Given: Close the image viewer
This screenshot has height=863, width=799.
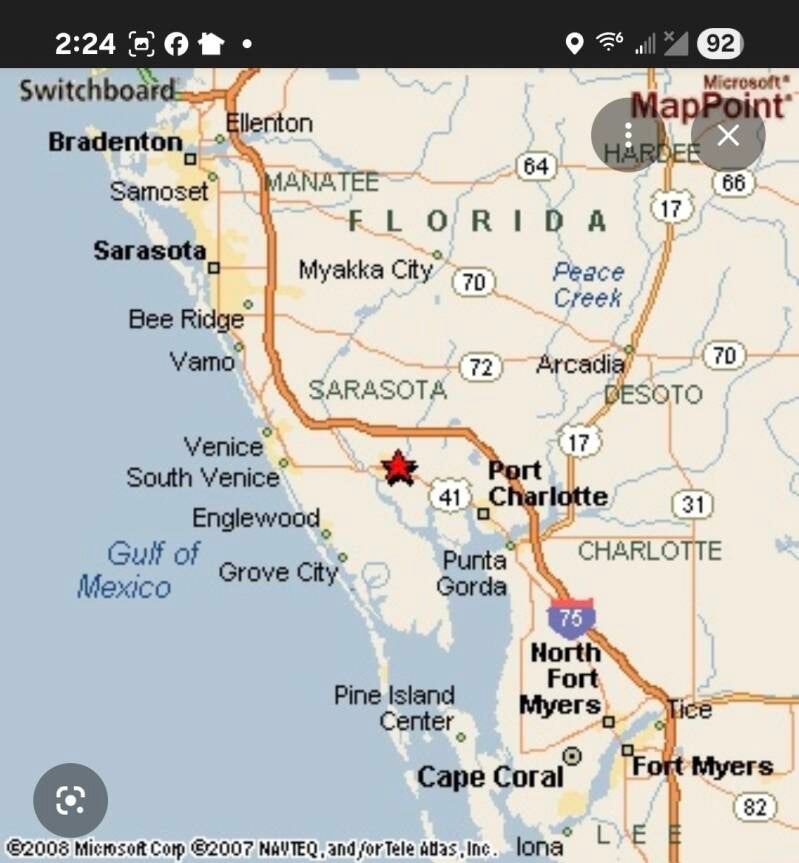Looking at the screenshot, I should [728, 135].
